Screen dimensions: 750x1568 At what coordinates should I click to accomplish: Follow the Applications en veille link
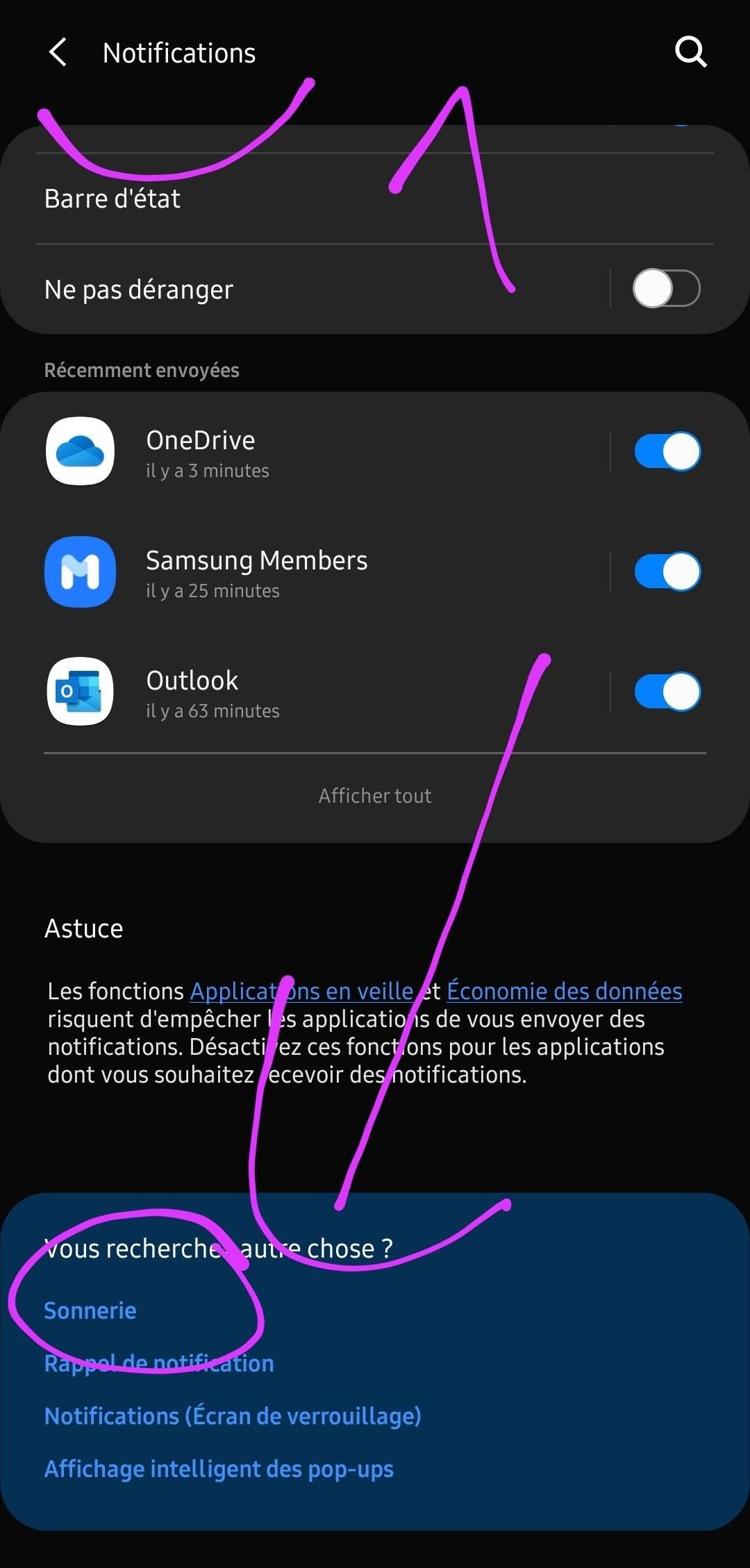(x=301, y=991)
